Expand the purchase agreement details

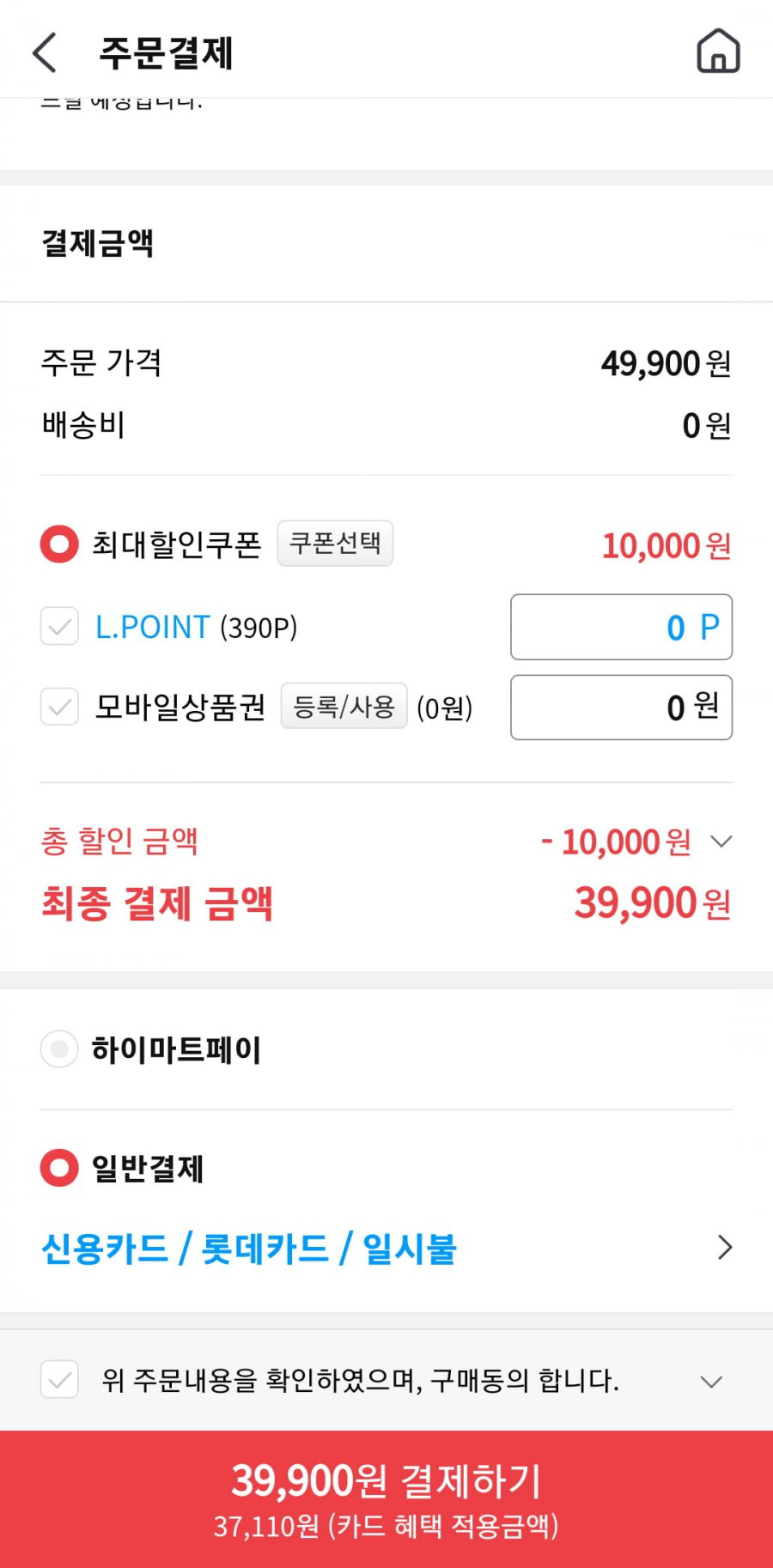click(711, 1381)
